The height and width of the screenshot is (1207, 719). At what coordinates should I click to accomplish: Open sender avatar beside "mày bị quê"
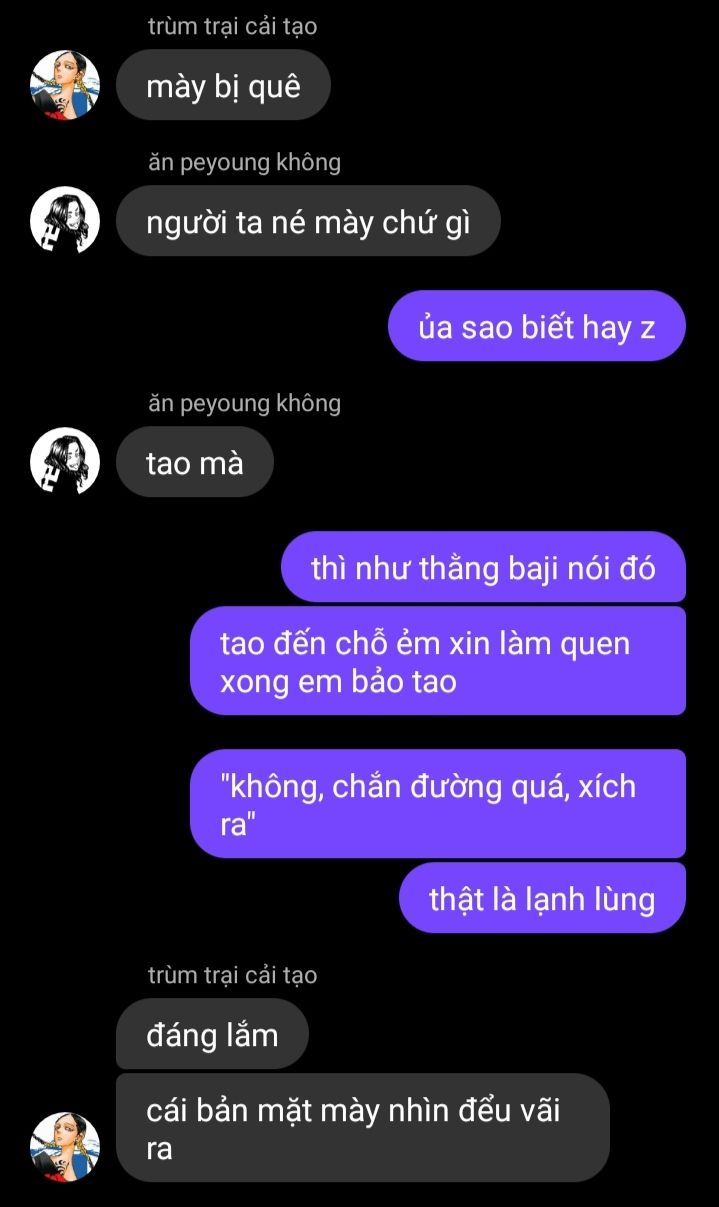point(65,86)
